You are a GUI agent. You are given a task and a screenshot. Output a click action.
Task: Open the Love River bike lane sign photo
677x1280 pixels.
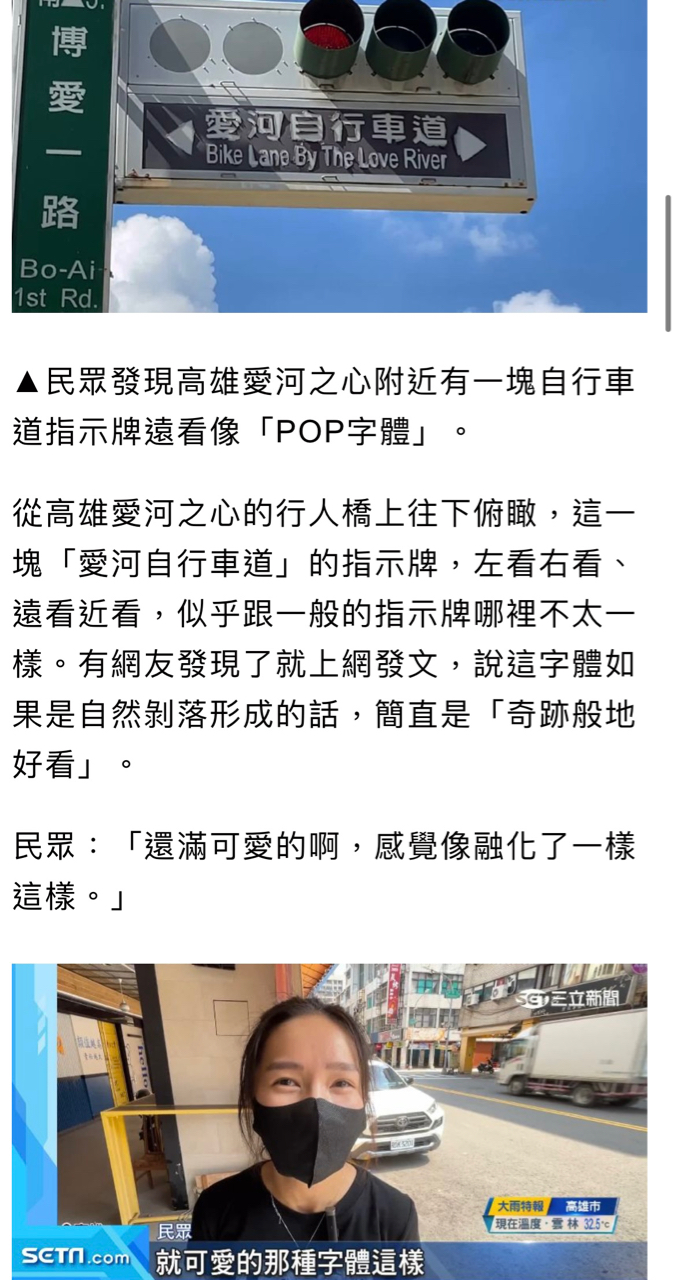coord(329,156)
